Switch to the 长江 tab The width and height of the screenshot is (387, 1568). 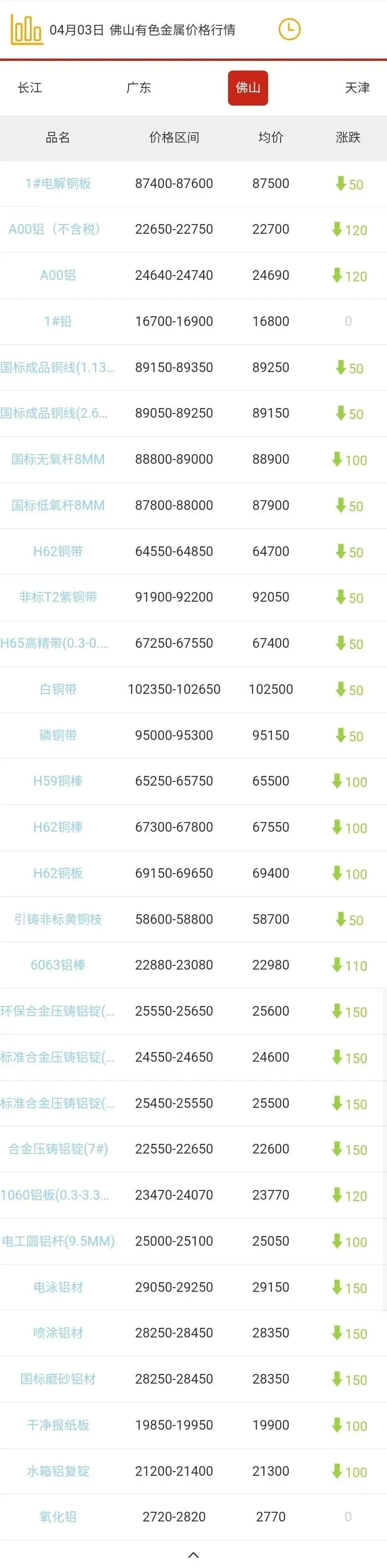30,88
